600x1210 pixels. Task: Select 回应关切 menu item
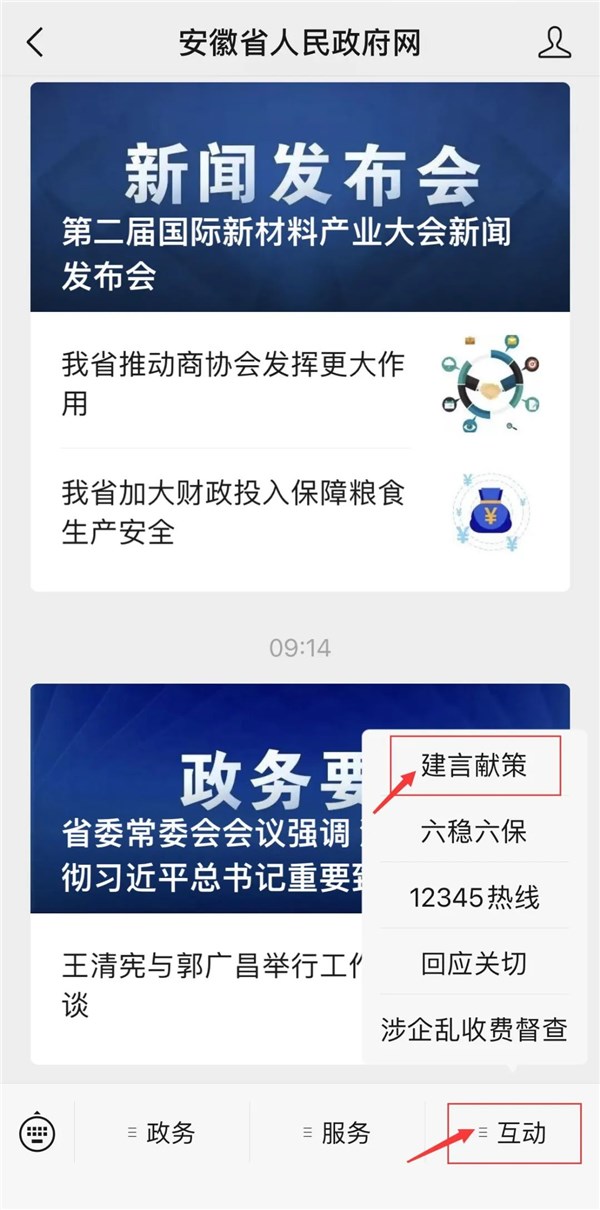click(474, 964)
